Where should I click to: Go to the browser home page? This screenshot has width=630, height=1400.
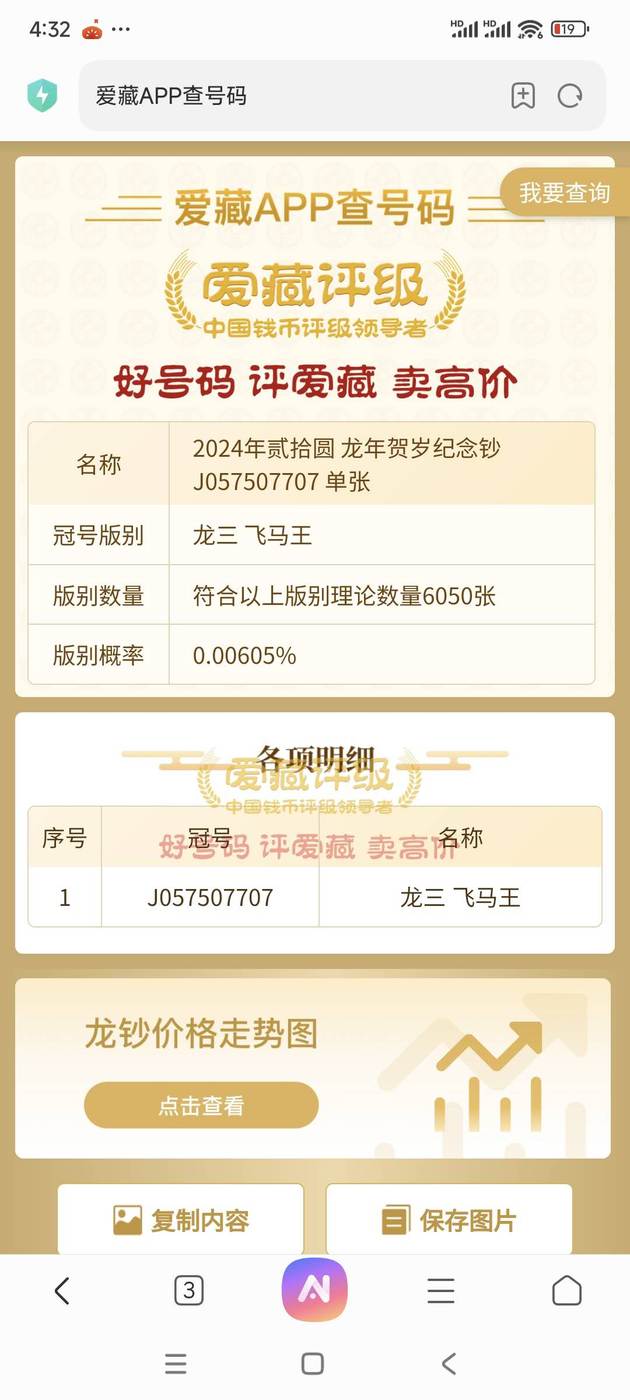pyautogui.click(x=567, y=1291)
